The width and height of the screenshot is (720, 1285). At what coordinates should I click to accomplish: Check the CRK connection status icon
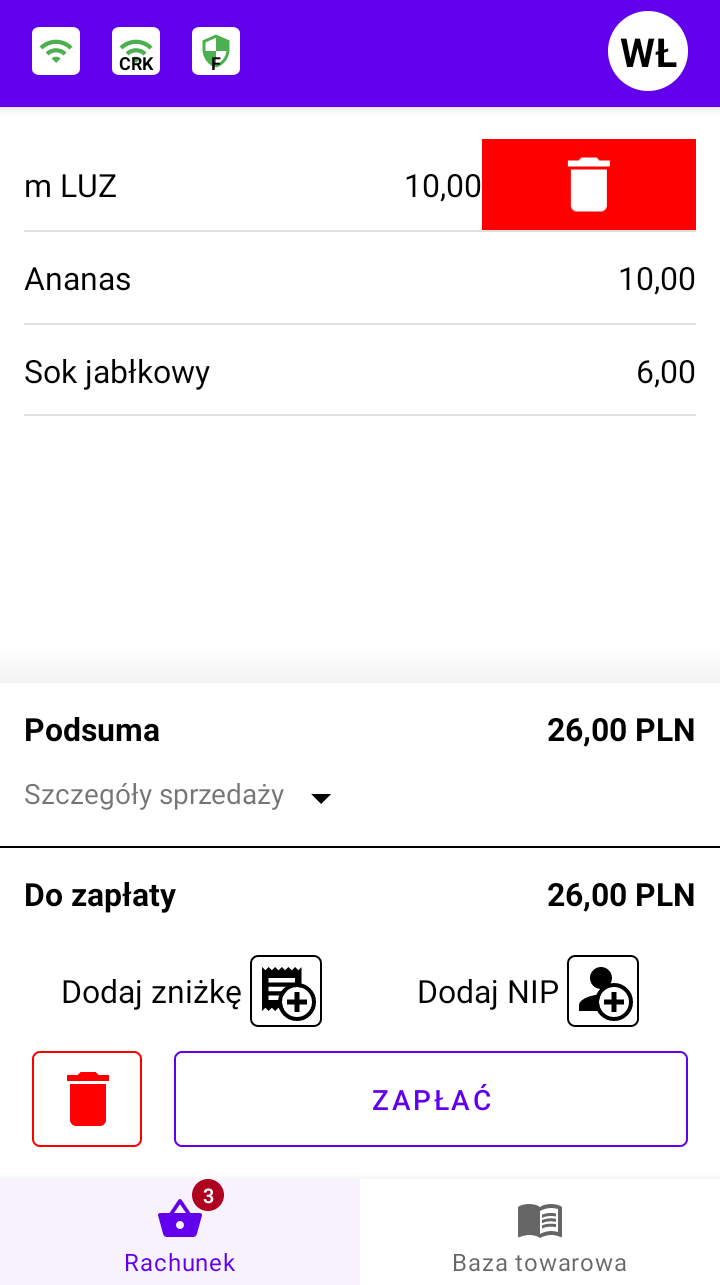click(x=136, y=51)
